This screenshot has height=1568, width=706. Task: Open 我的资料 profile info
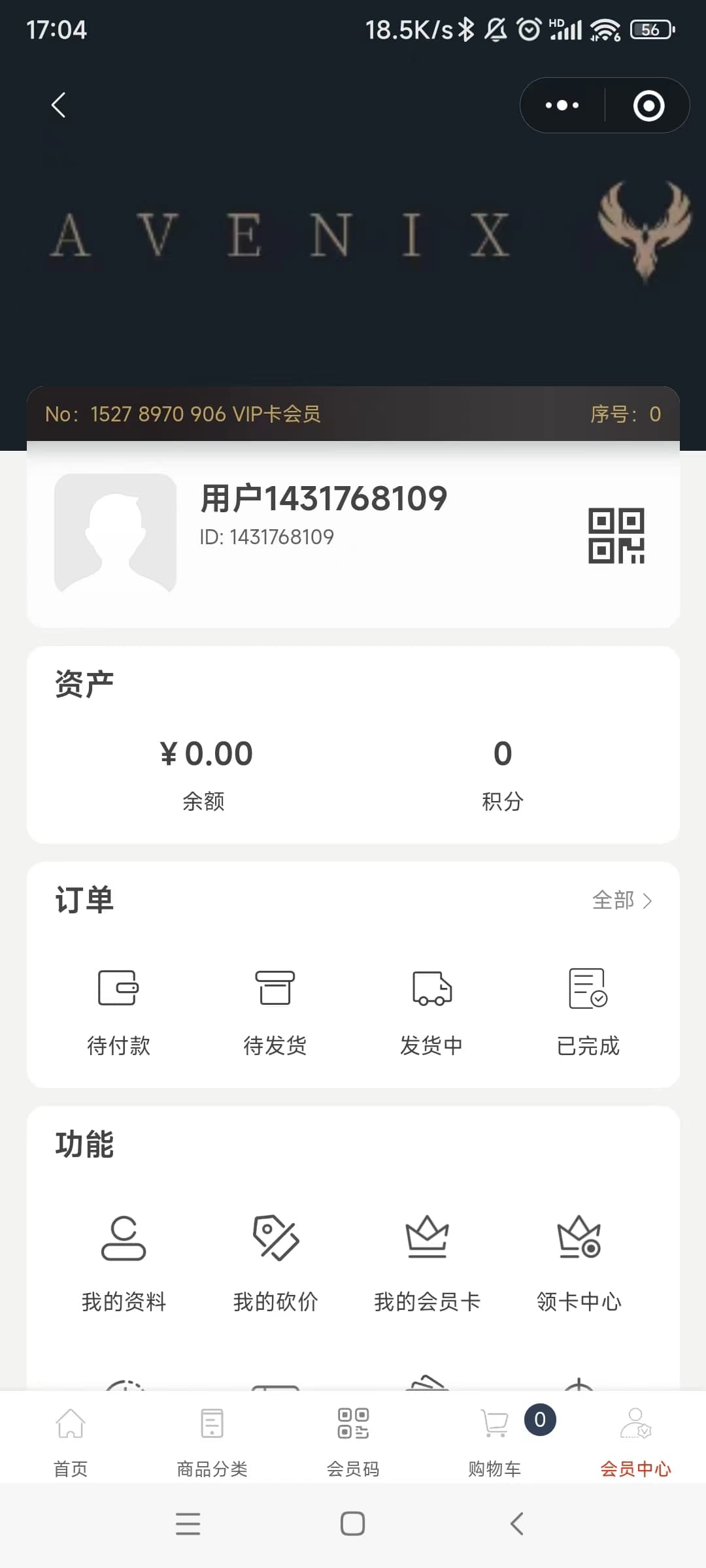124,1264
